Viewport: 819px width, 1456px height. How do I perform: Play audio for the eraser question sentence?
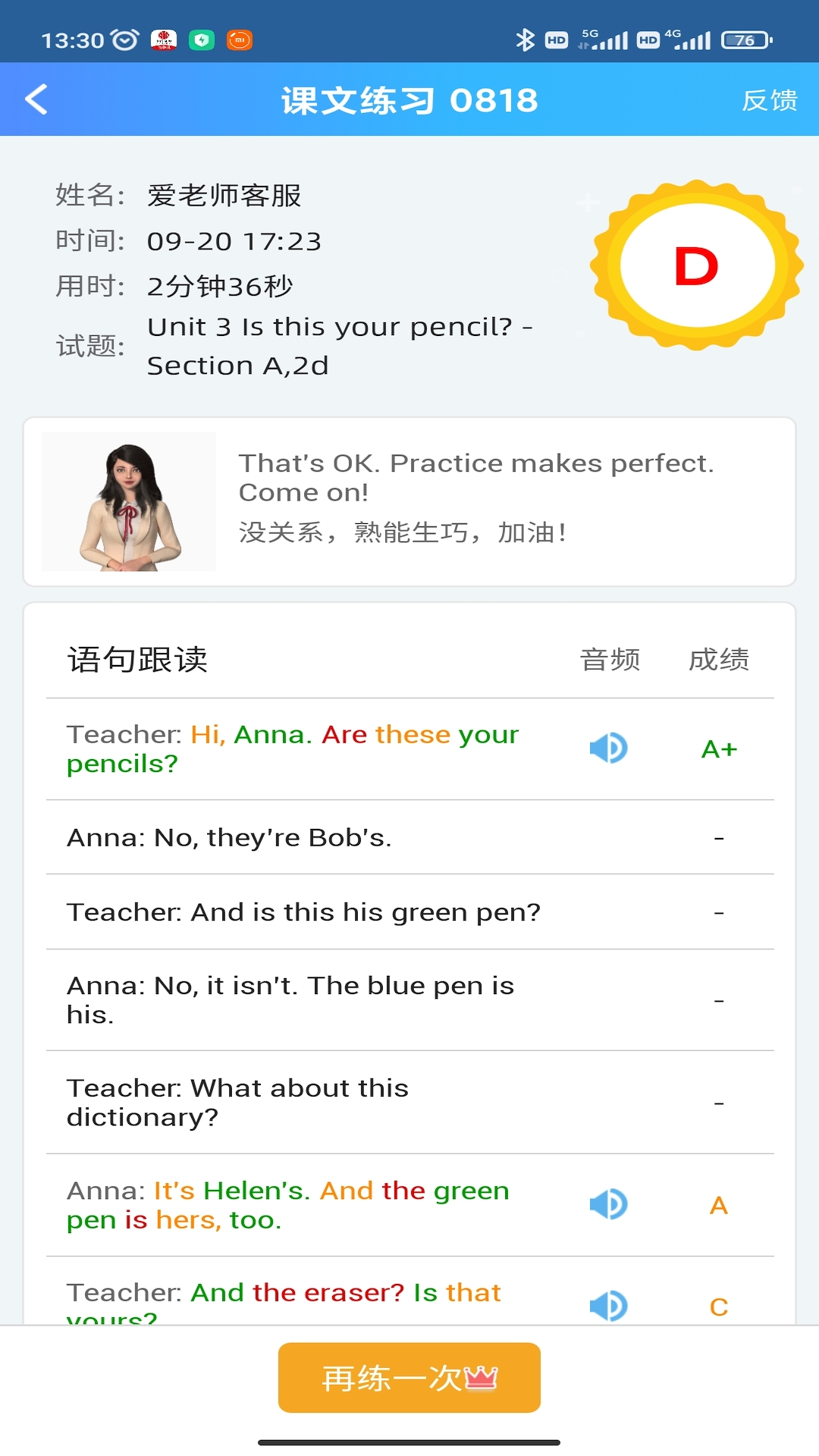tap(609, 1304)
